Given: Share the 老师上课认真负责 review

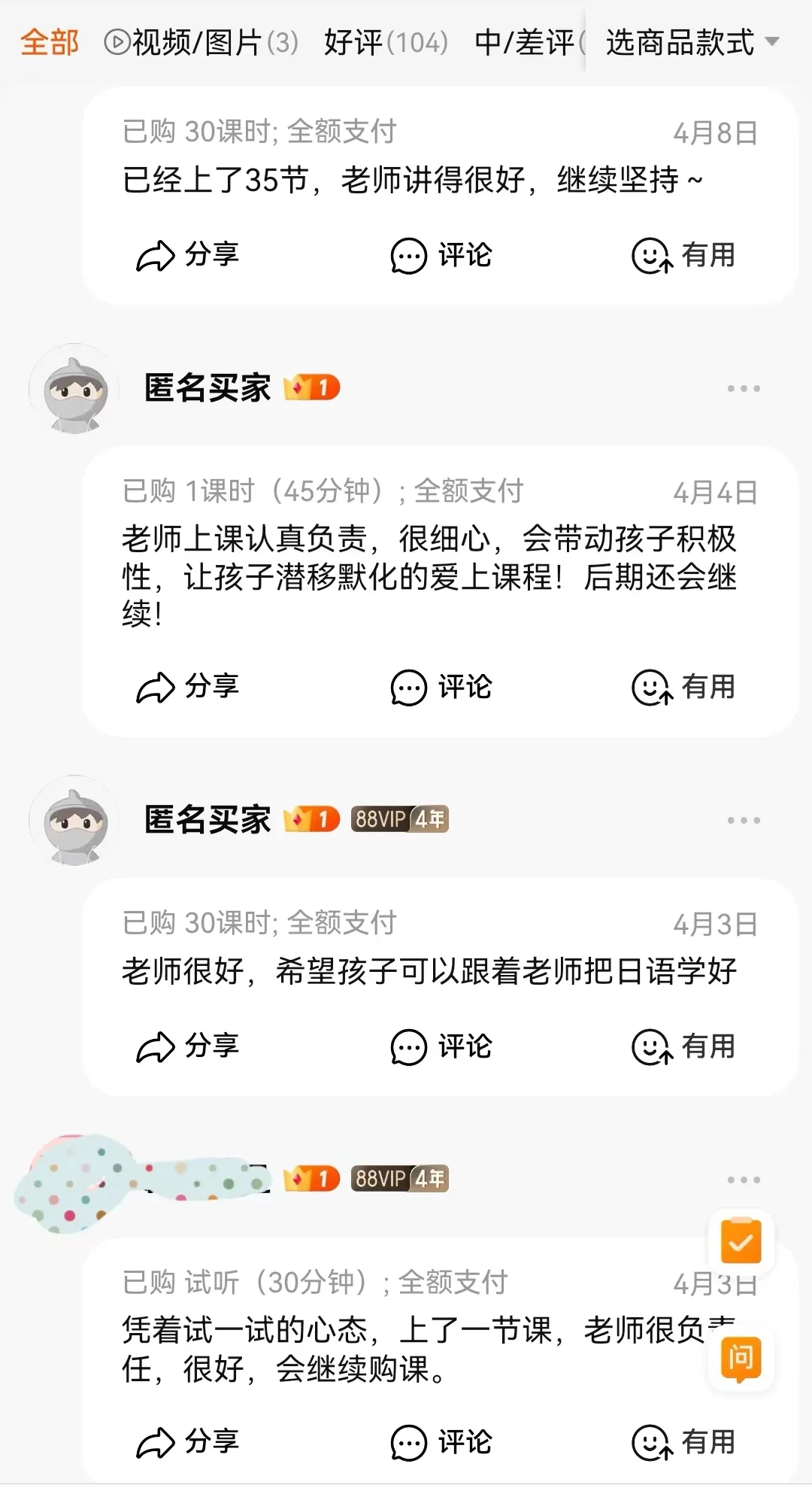Looking at the screenshot, I should coord(187,687).
